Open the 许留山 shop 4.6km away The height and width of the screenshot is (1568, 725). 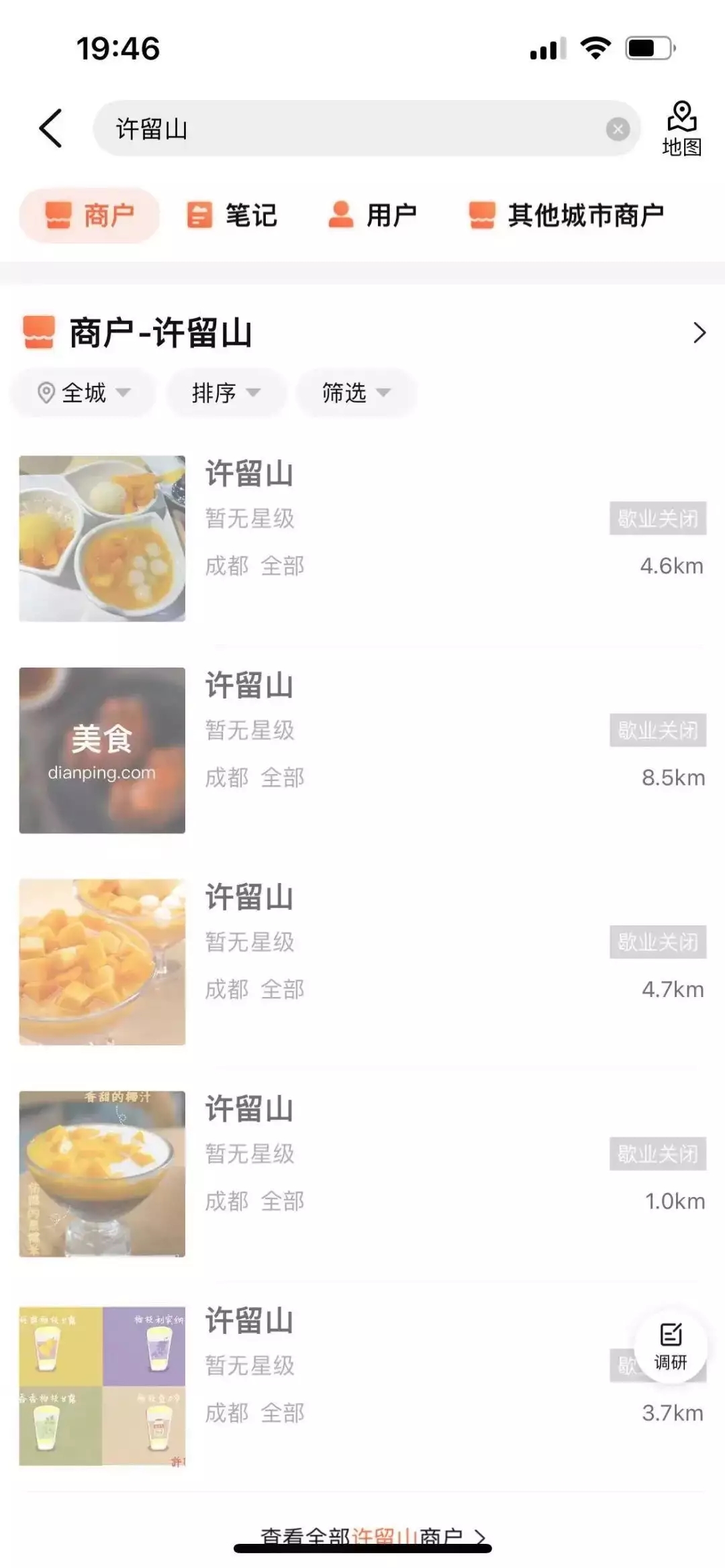tap(362, 538)
